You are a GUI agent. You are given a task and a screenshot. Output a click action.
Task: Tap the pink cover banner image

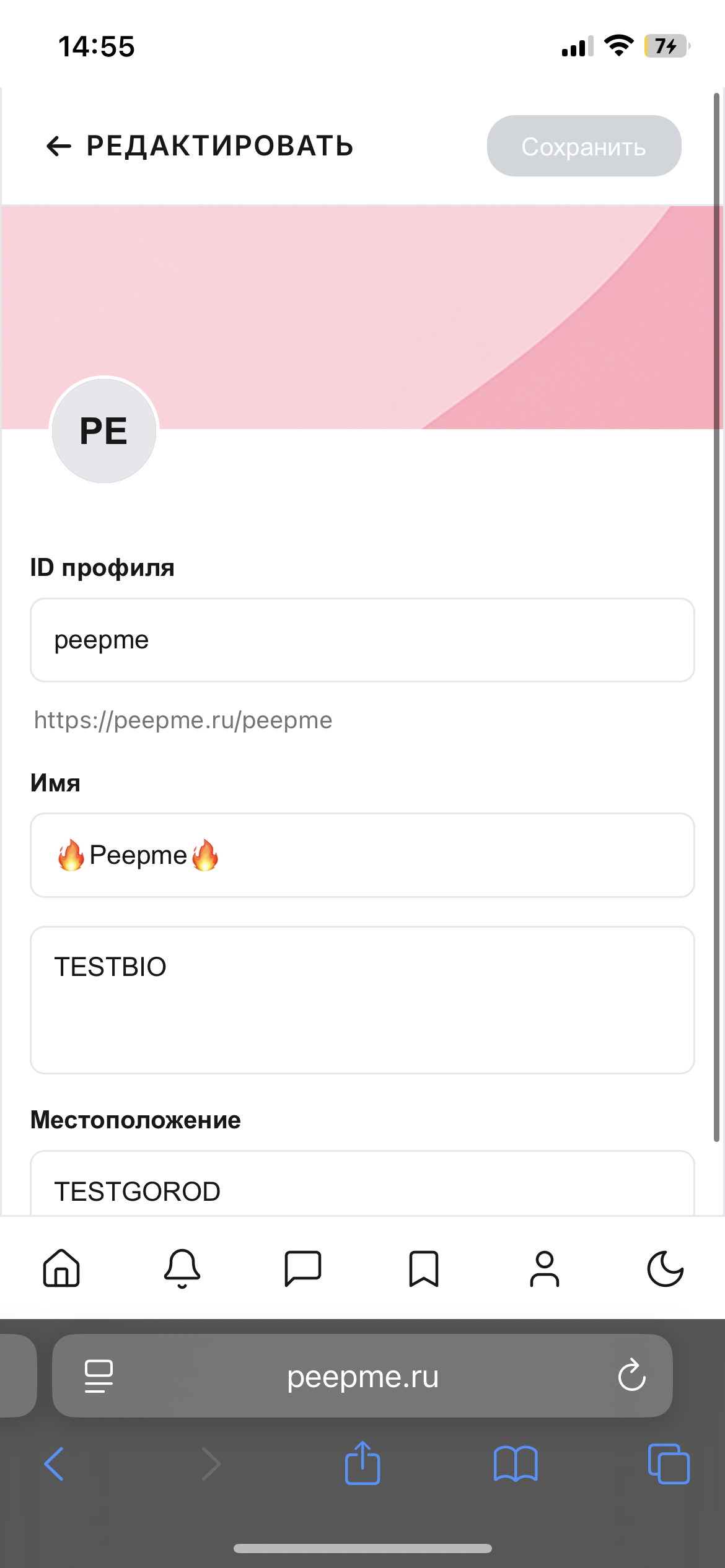[362, 317]
